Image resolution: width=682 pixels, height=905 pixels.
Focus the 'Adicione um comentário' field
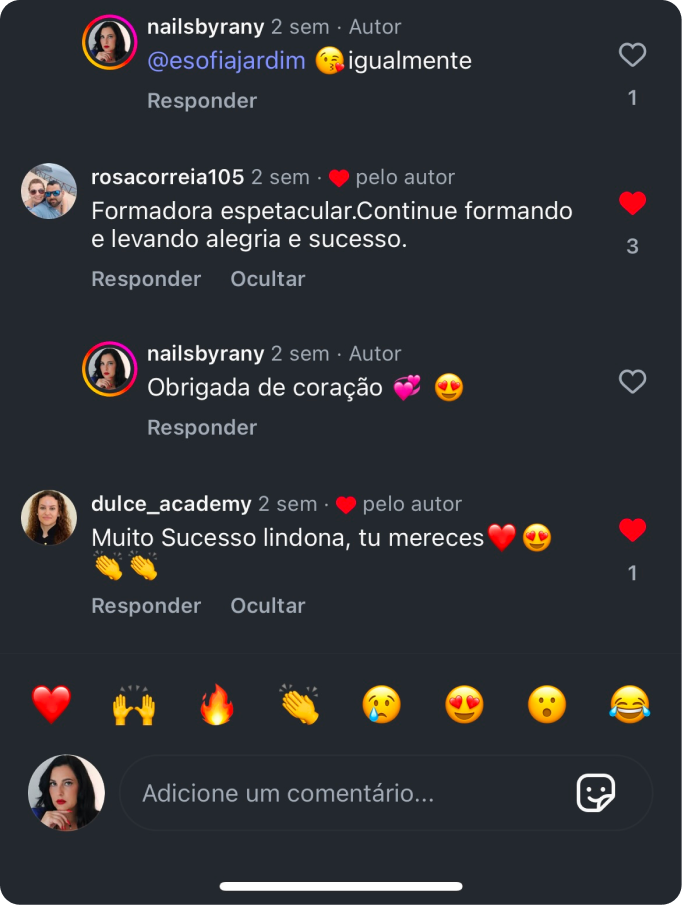pos(340,794)
